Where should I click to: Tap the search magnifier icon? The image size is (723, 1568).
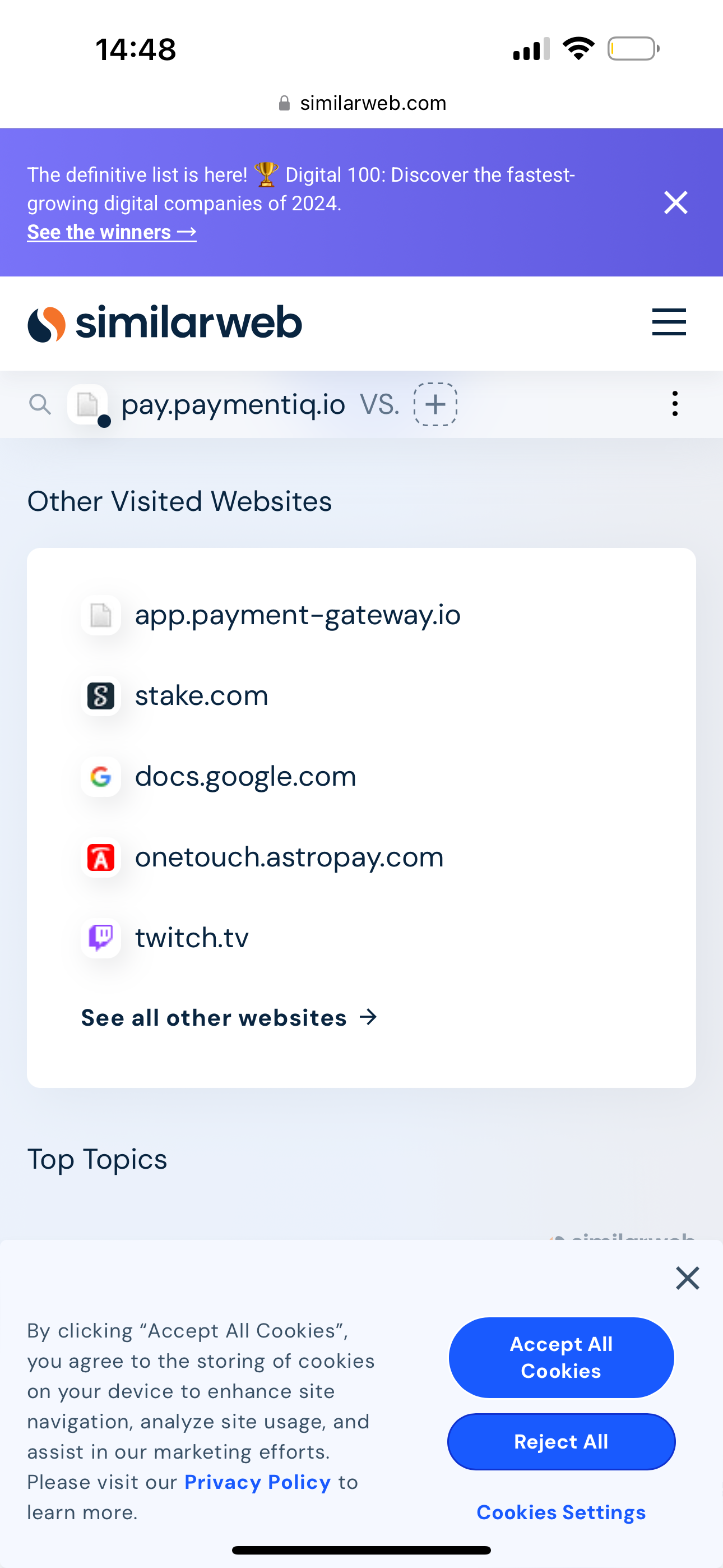click(40, 404)
